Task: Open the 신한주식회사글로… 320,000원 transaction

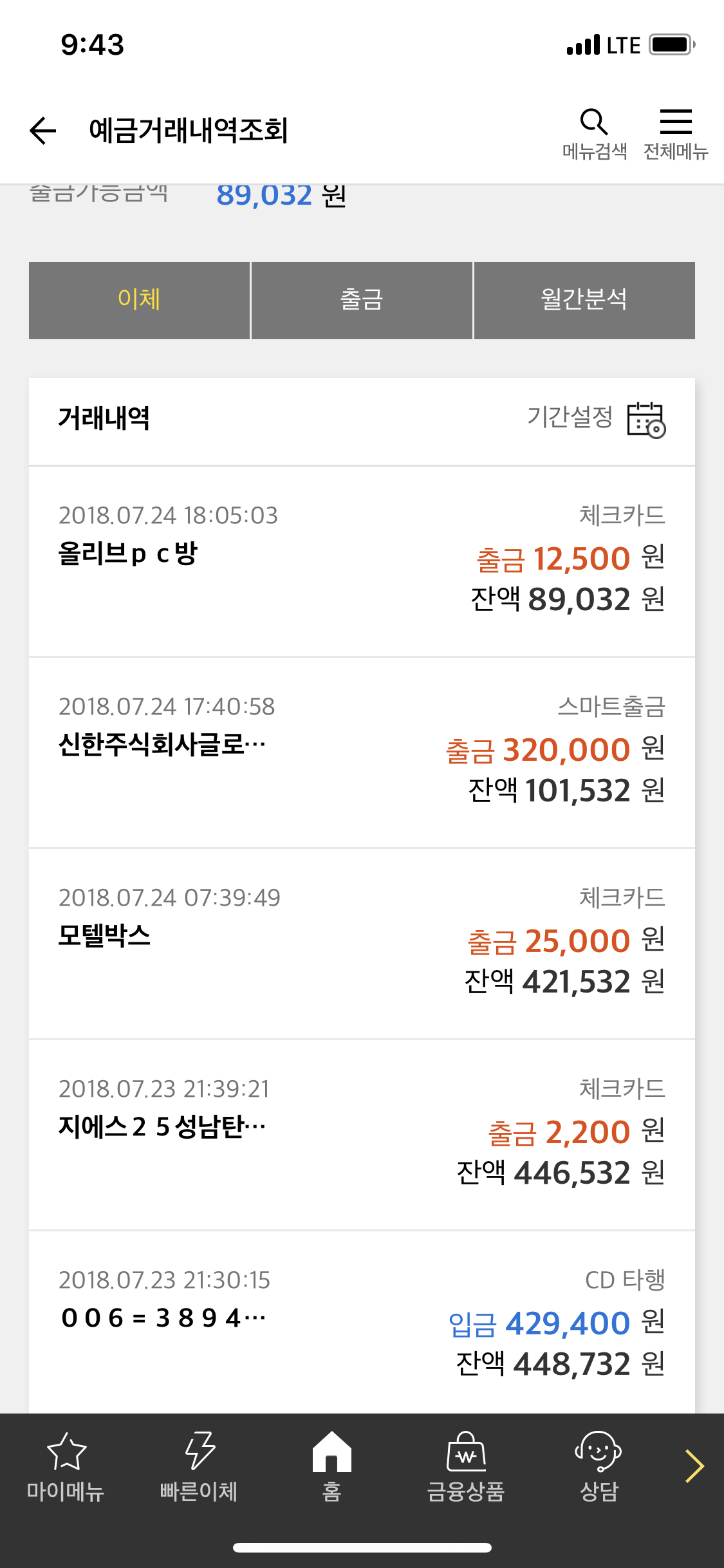Action: [362, 752]
